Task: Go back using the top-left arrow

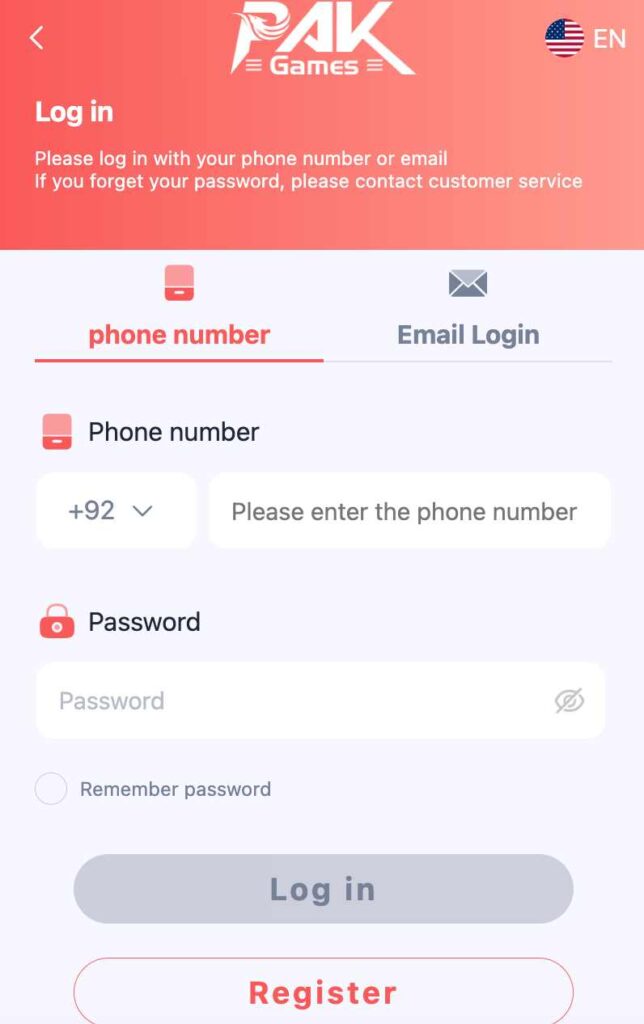Action: [x=37, y=38]
